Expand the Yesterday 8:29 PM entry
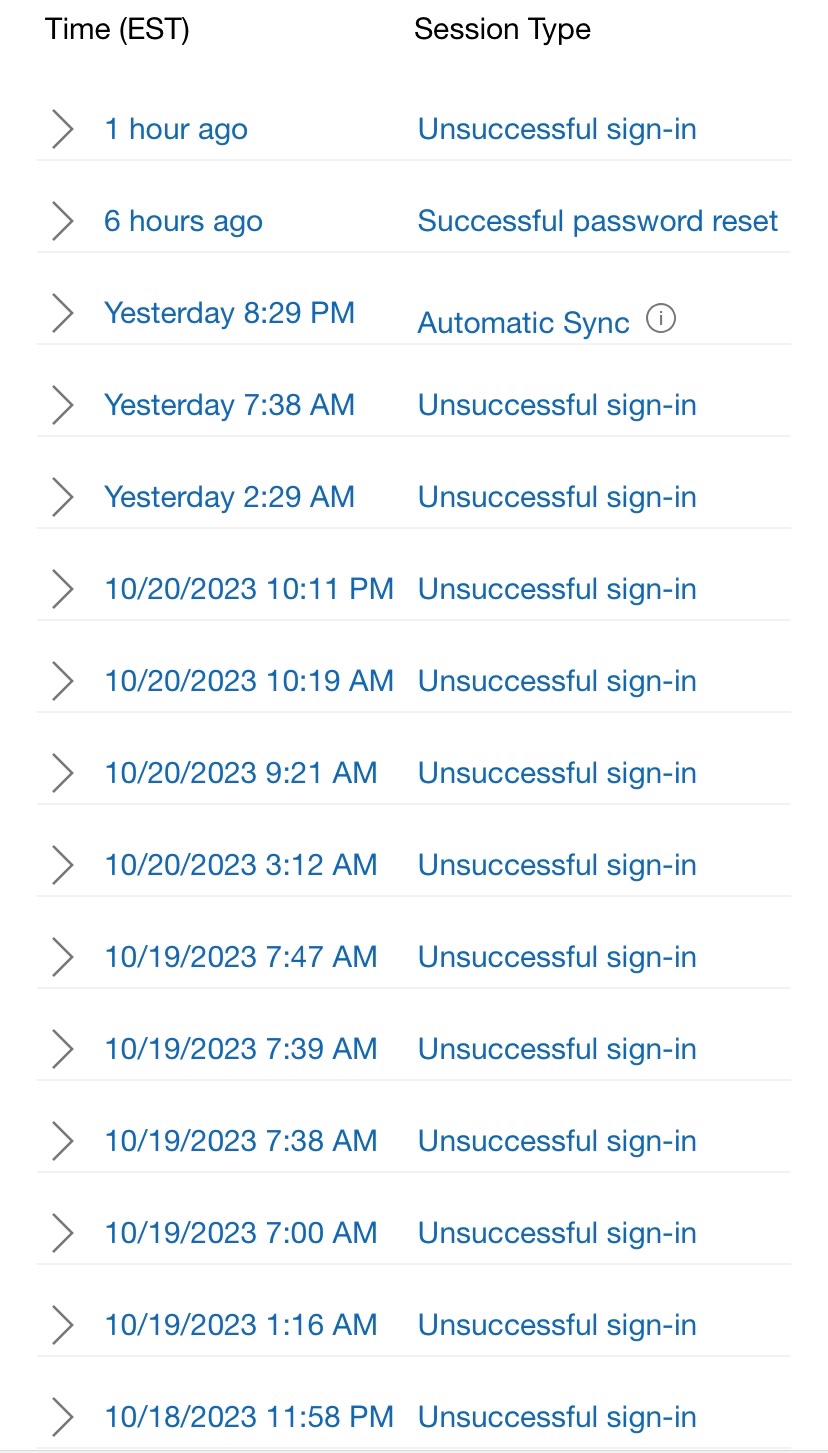 point(62,314)
